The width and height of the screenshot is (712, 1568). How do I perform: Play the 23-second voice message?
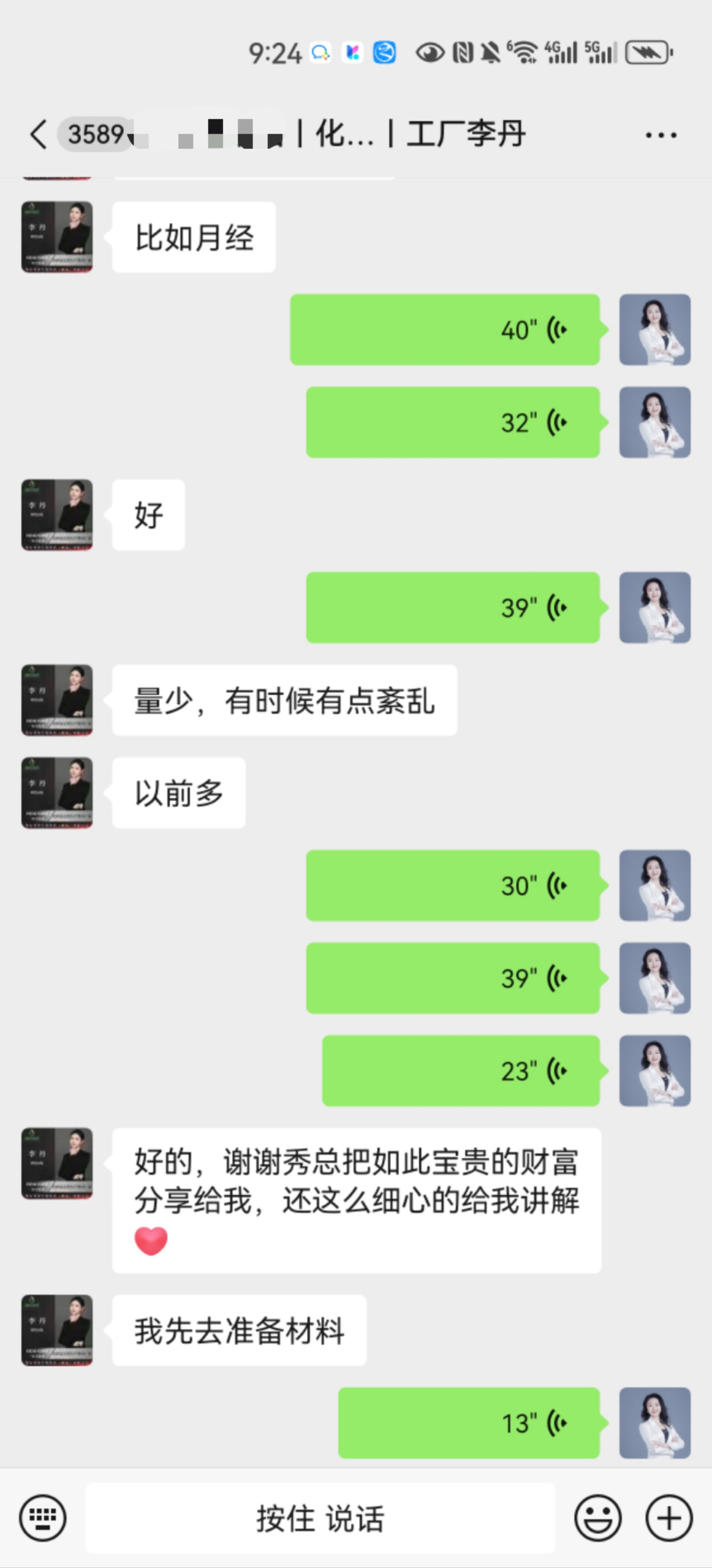click(460, 1070)
